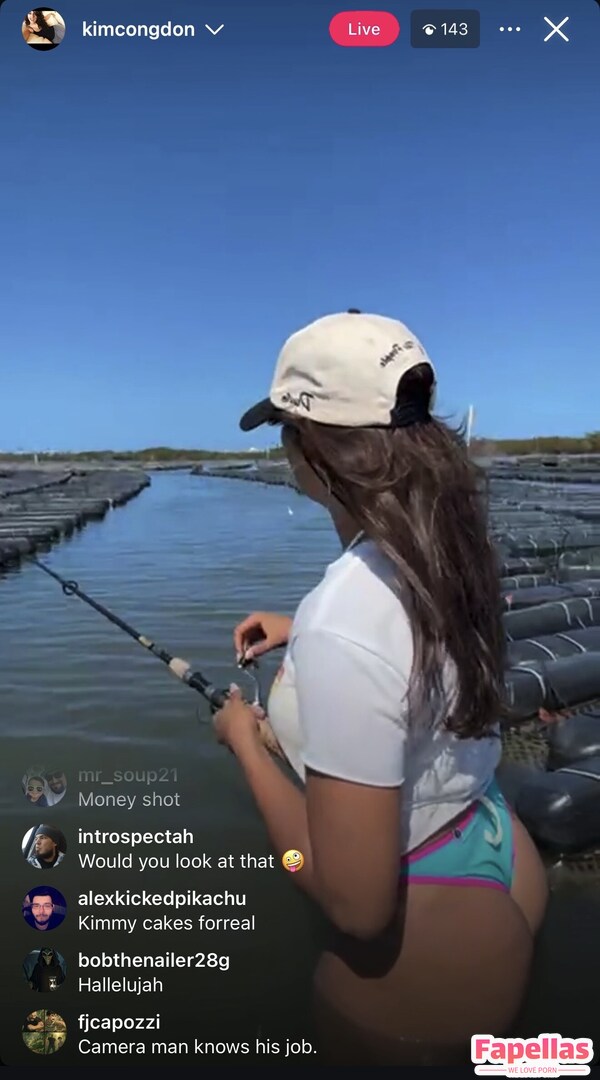600x1080 pixels.
Task: Expand the kimcongdon username dropdown
Action: [x=214, y=29]
